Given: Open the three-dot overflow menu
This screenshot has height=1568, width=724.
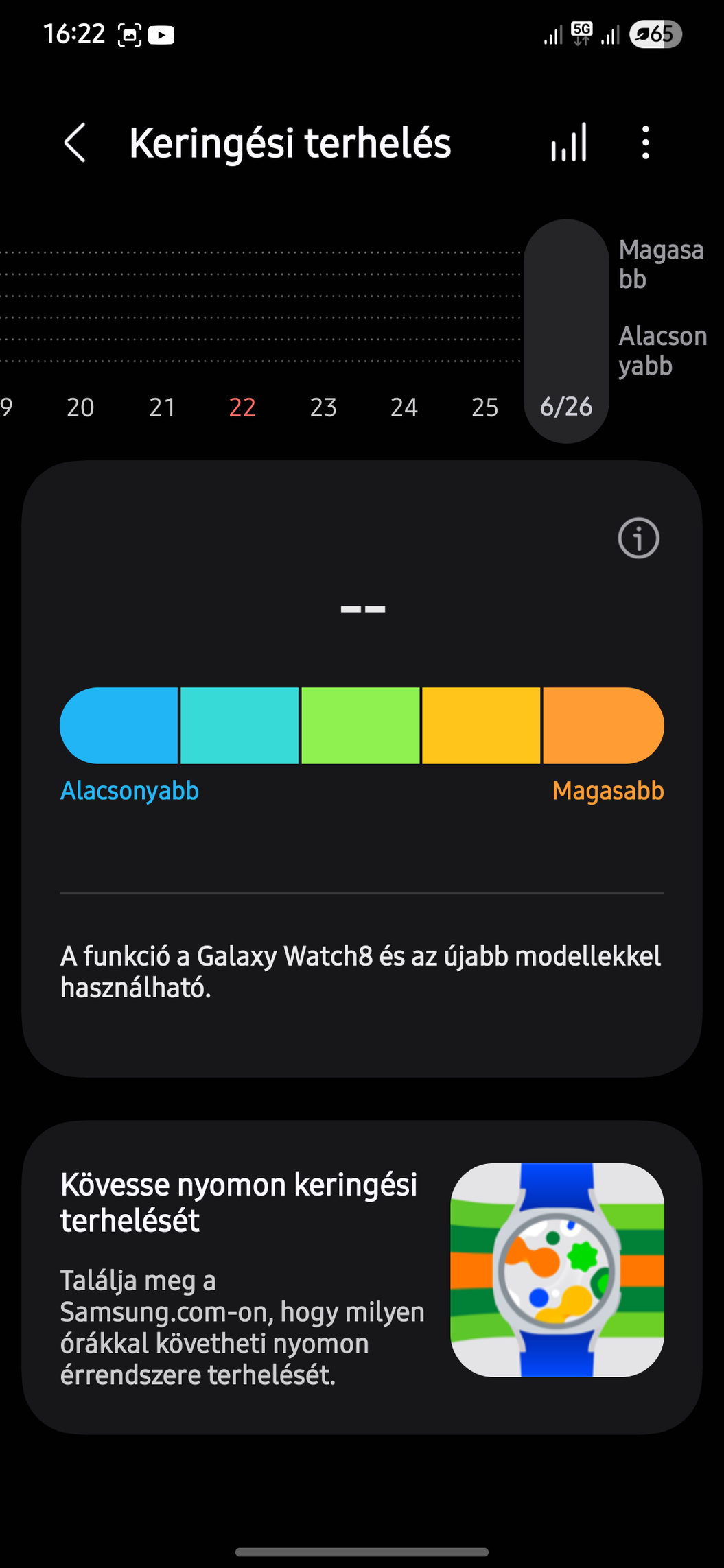Looking at the screenshot, I should [x=645, y=143].
